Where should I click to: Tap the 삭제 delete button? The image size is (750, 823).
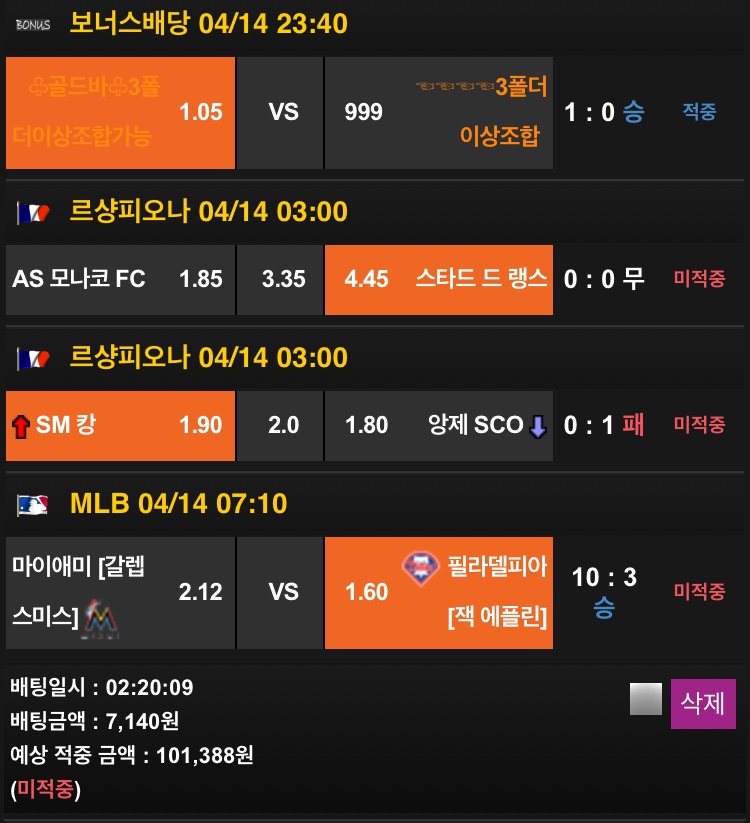tap(703, 703)
